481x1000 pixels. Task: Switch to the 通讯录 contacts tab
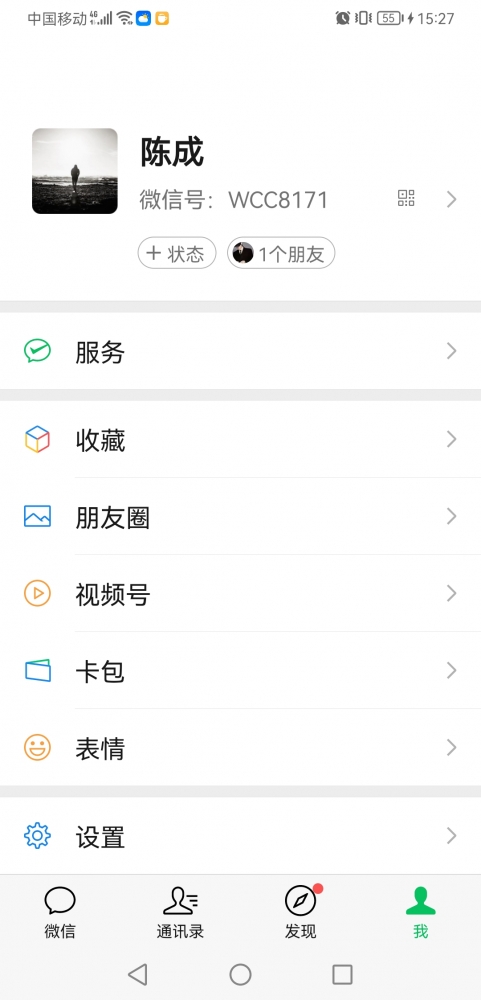180,913
